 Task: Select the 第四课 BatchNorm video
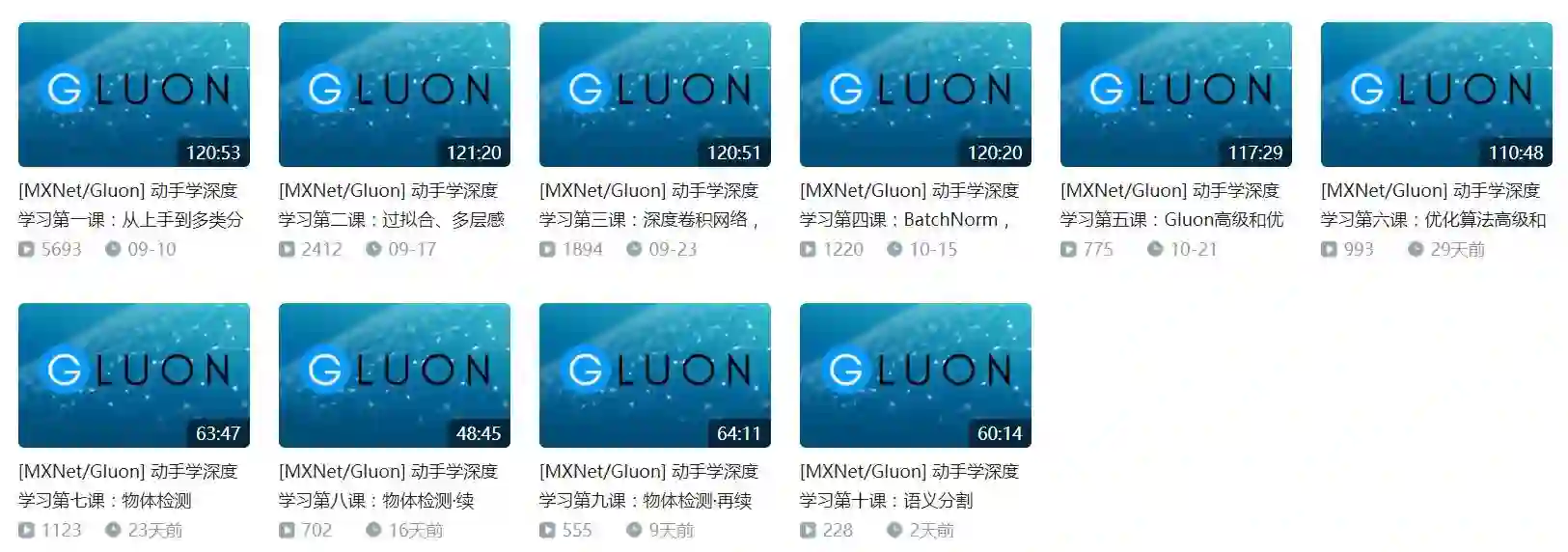click(x=915, y=95)
